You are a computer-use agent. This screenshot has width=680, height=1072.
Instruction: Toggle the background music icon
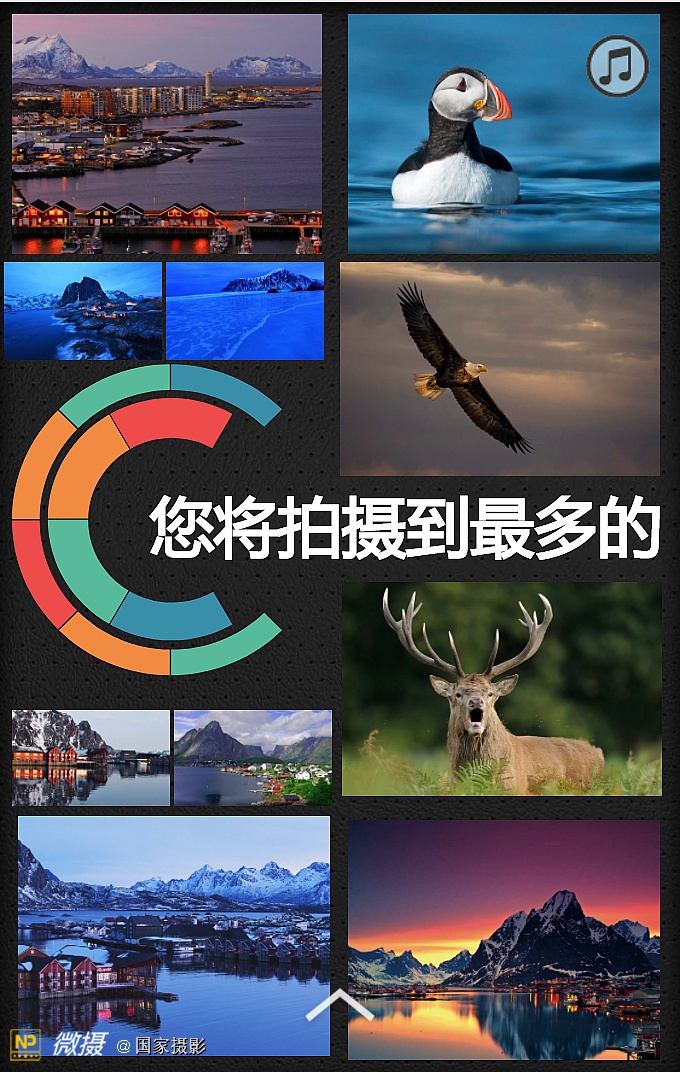[x=617, y=66]
